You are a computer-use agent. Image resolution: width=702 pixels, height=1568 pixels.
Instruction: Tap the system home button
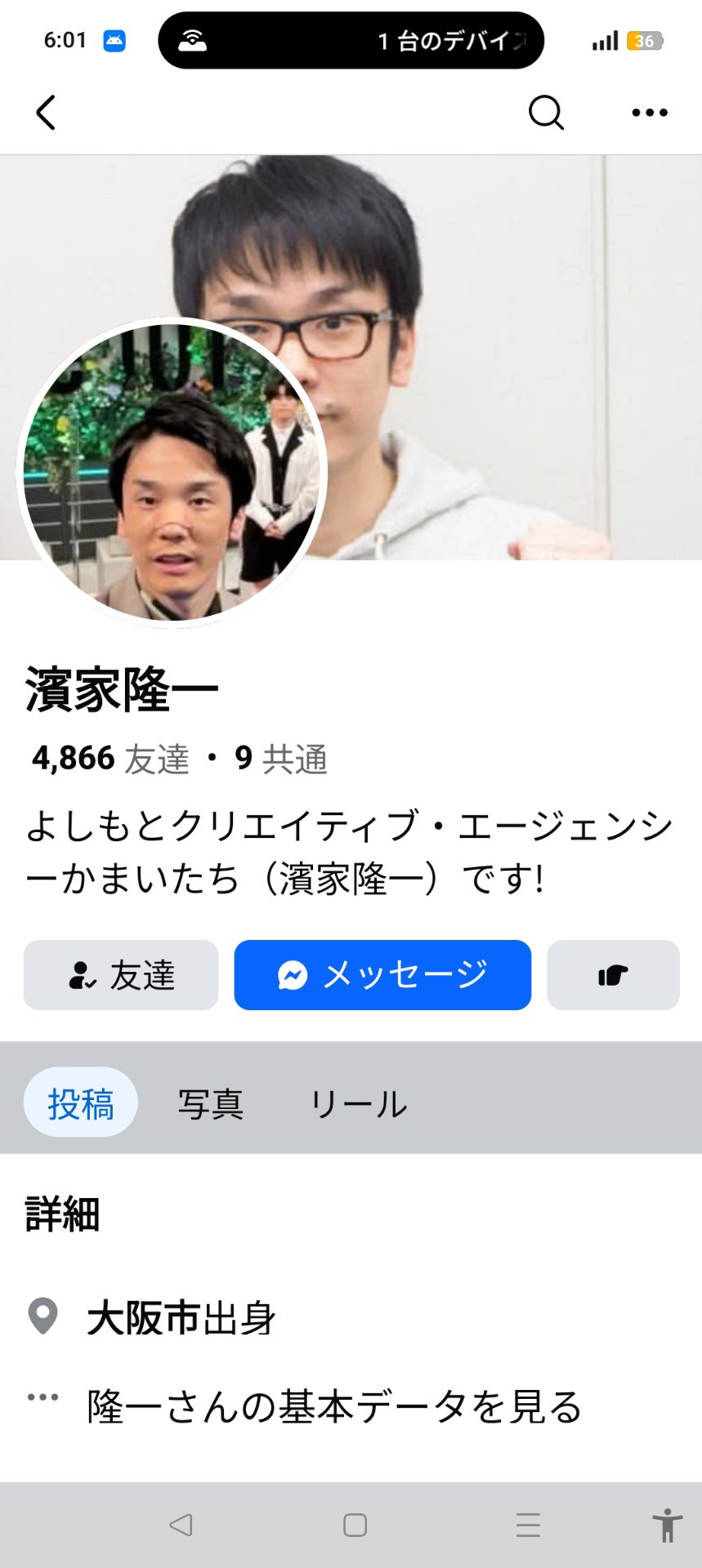pyautogui.click(x=355, y=1525)
